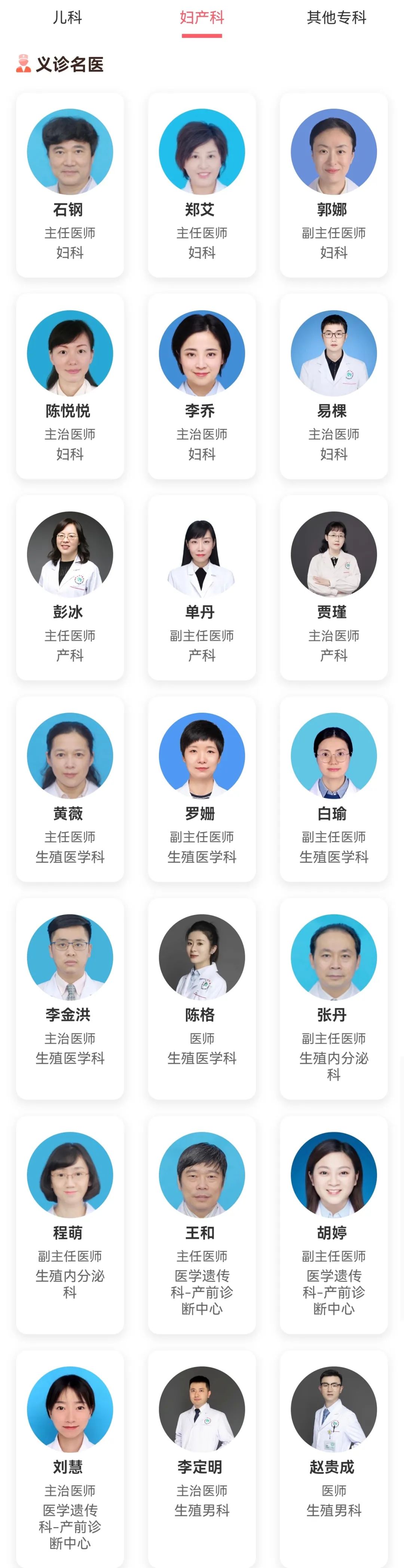Screen dimensions: 404x1568
Task: Open doctor 陈格's card
Action: point(201,998)
